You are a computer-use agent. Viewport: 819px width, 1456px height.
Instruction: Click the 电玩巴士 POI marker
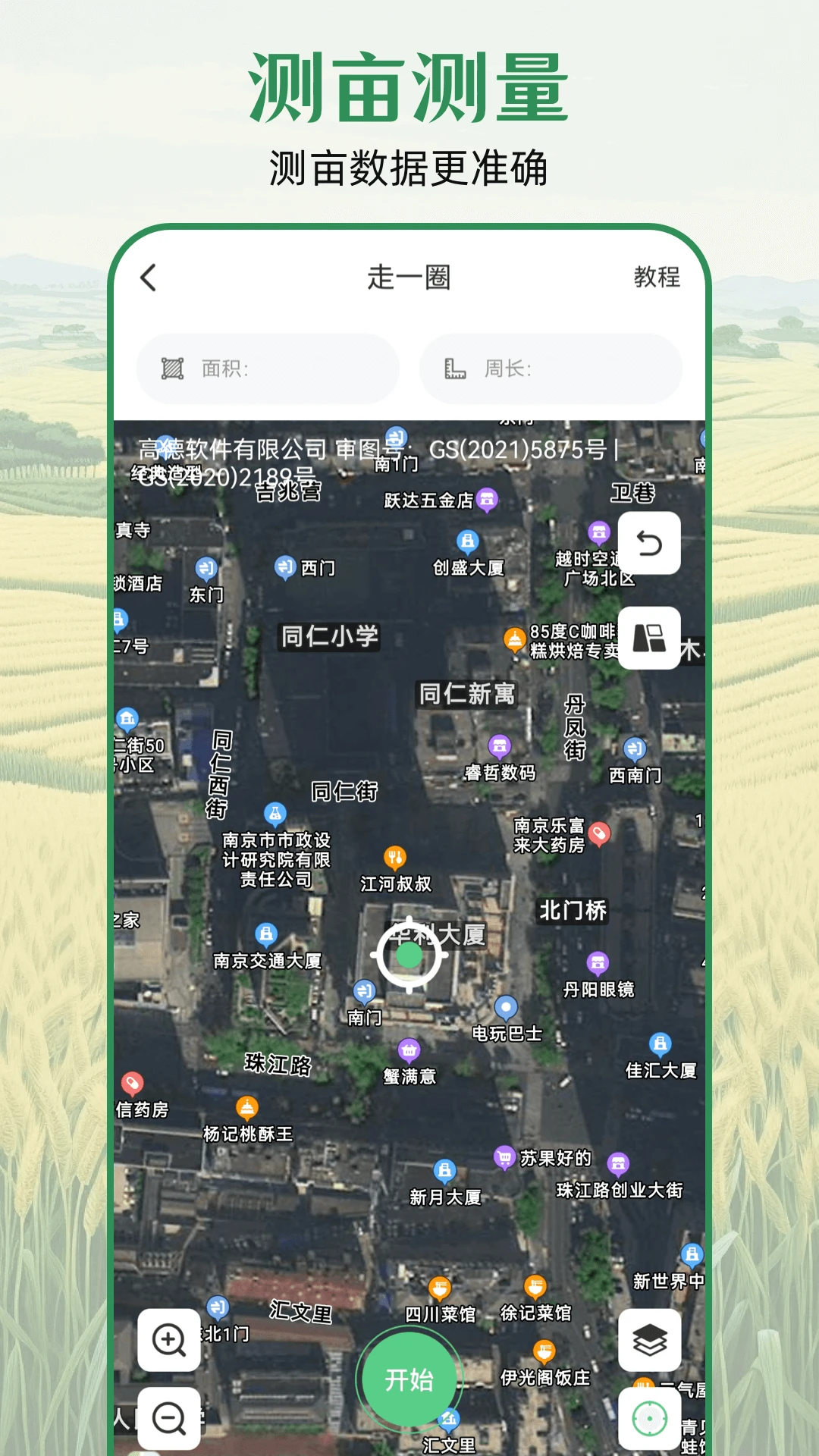[505, 1006]
